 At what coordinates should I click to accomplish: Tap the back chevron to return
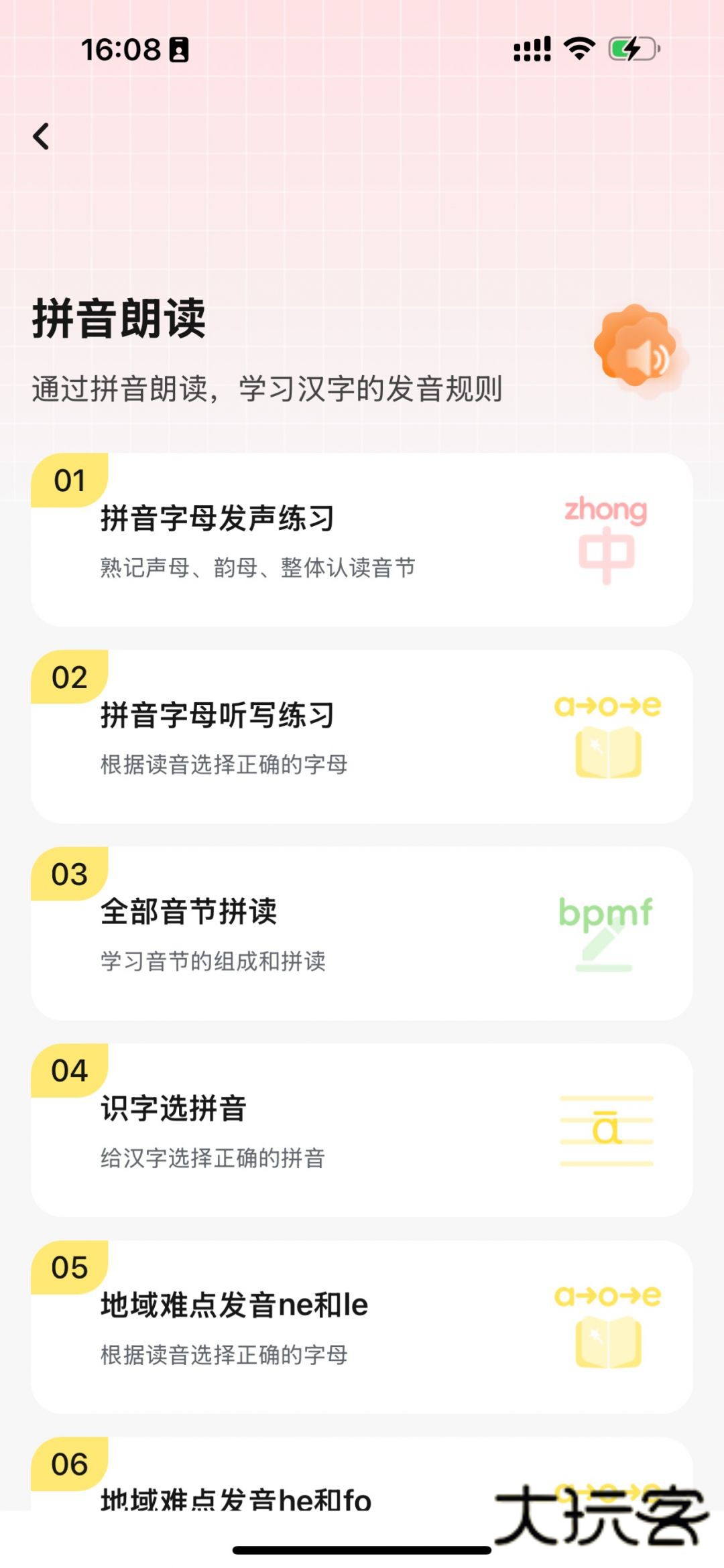click(x=42, y=135)
